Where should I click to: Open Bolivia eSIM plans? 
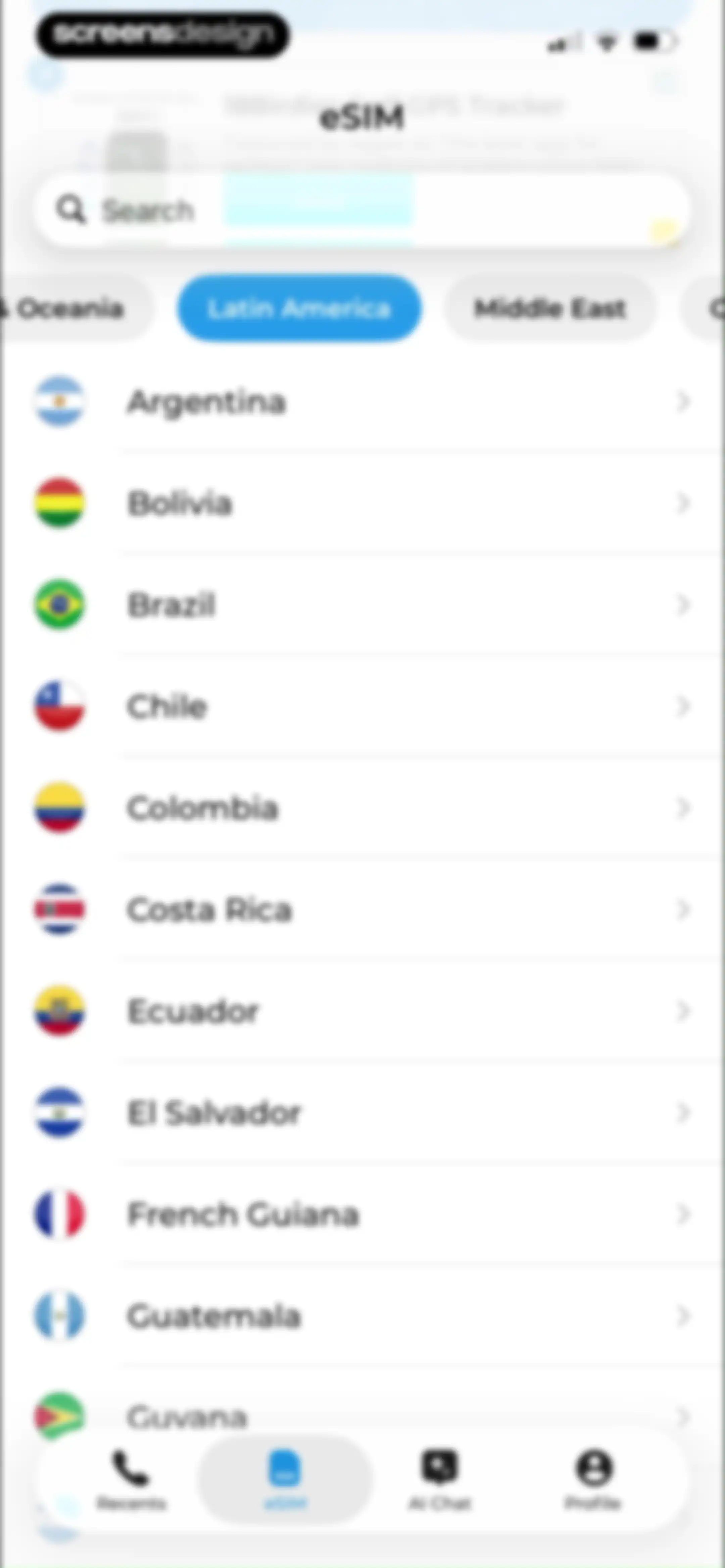pyautogui.click(x=361, y=503)
